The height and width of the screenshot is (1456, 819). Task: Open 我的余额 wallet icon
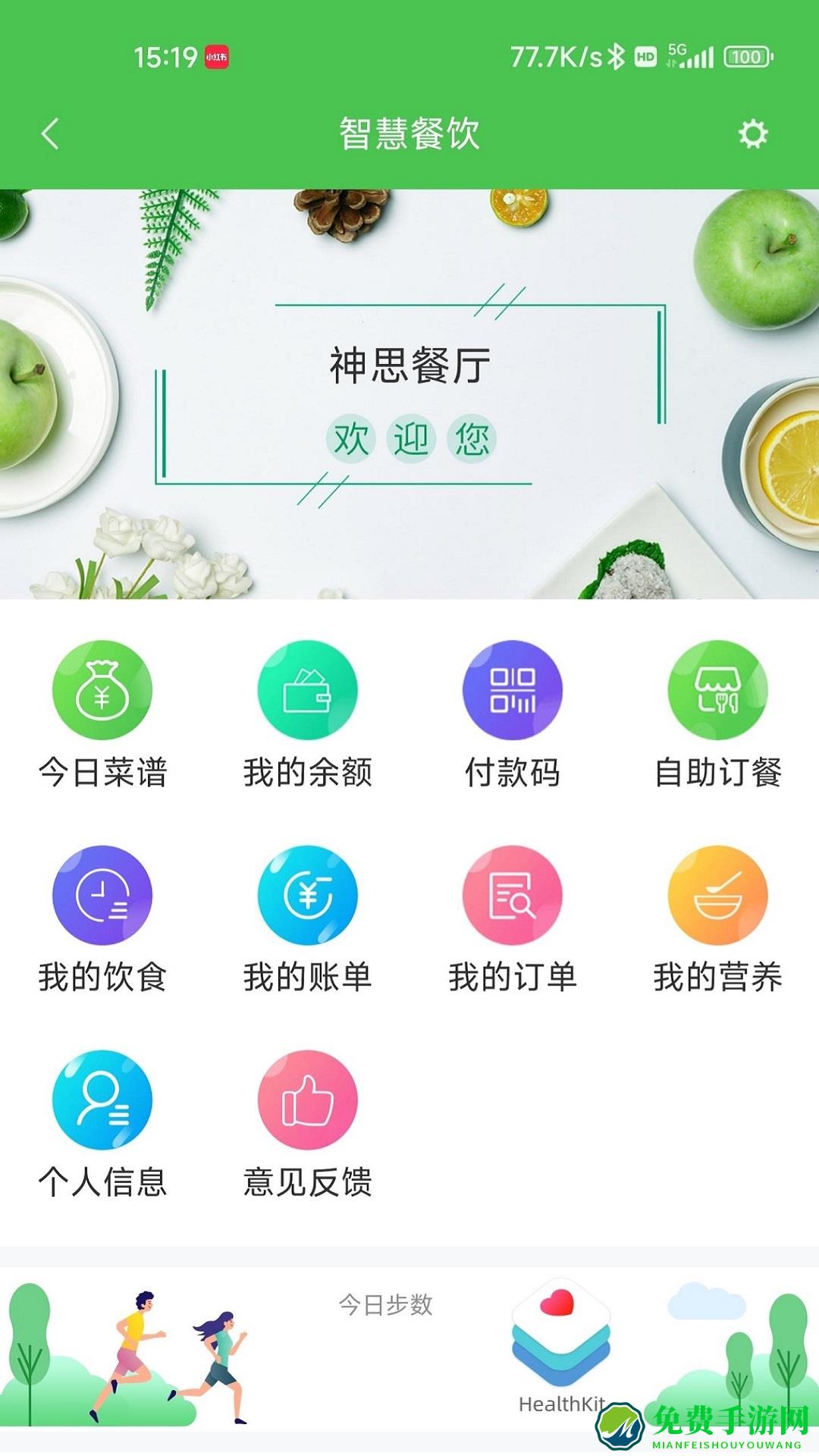click(x=307, y=692)
